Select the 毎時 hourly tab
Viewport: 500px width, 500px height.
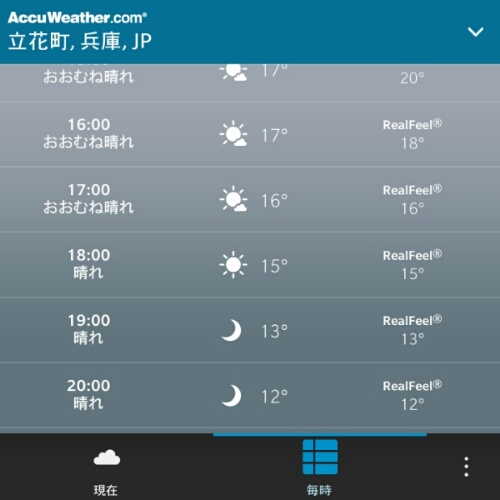tap(320, 467)
